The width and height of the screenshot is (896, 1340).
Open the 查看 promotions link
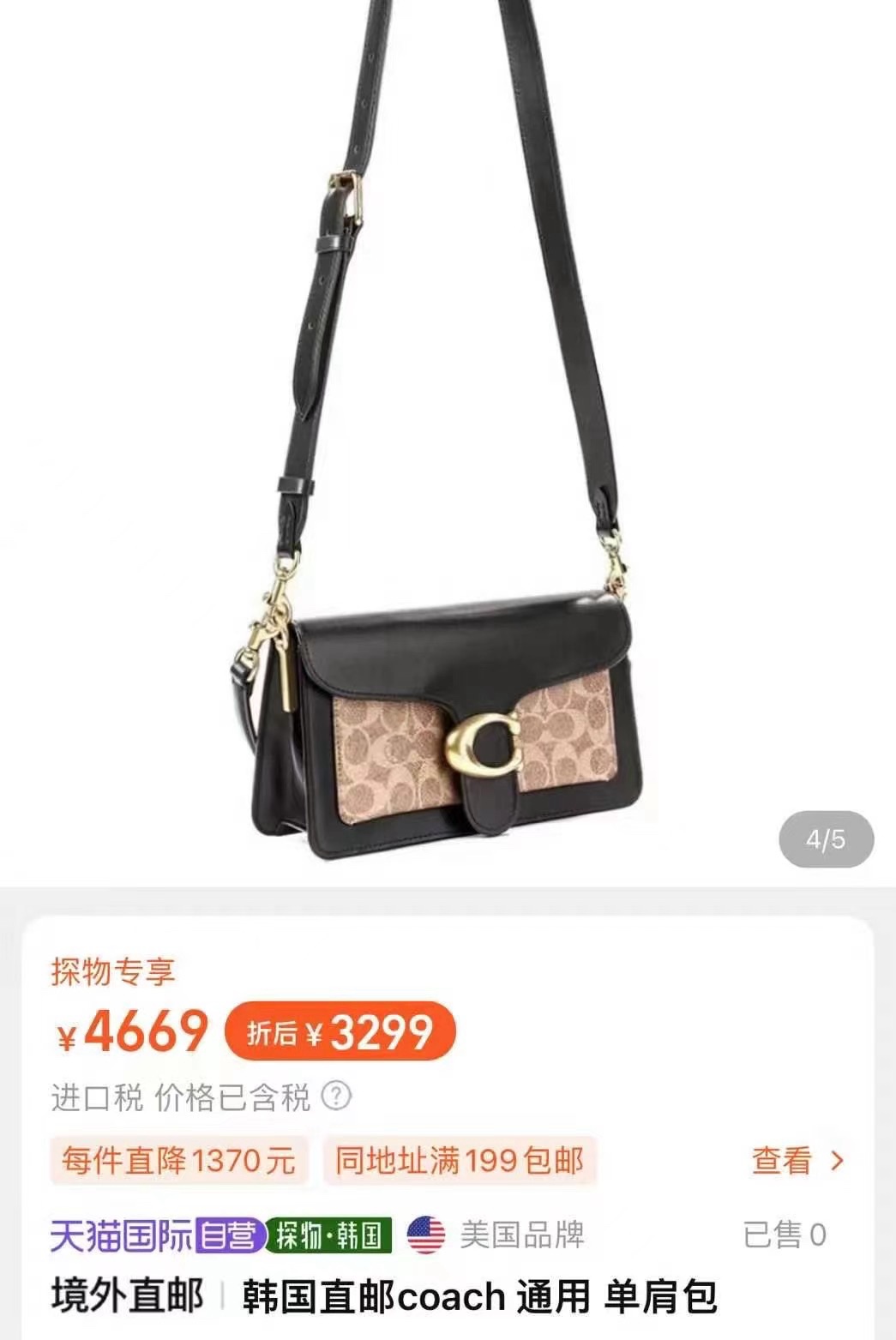[797, 1161]
